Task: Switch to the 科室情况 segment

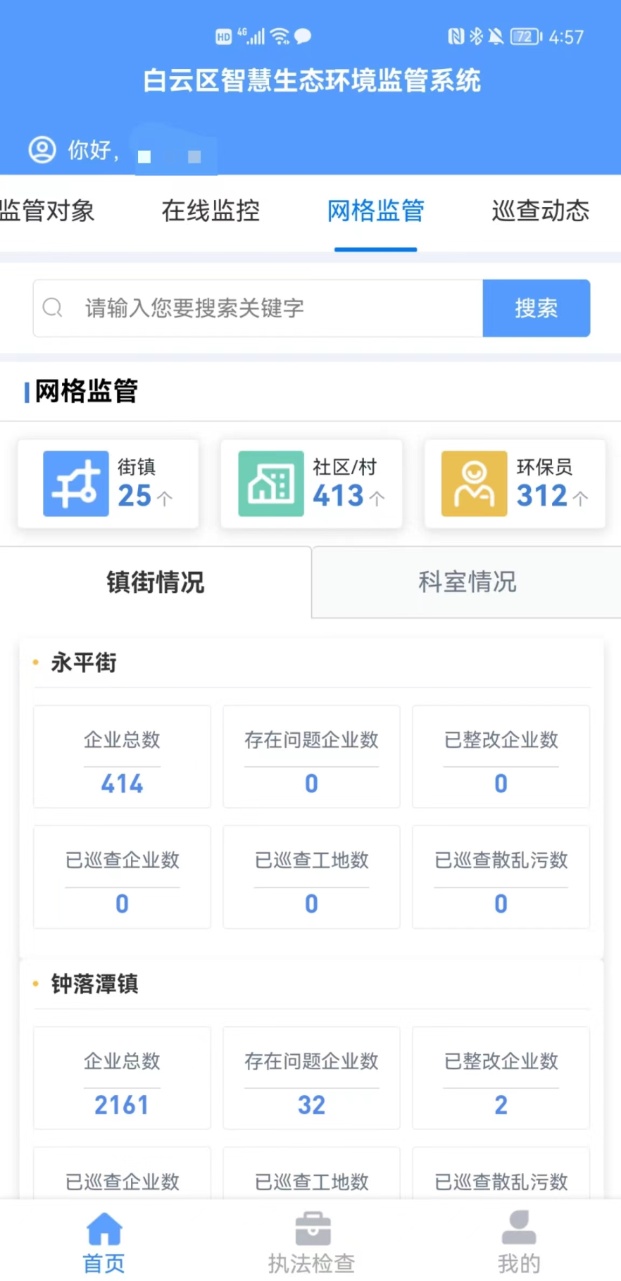Action: 466,582
